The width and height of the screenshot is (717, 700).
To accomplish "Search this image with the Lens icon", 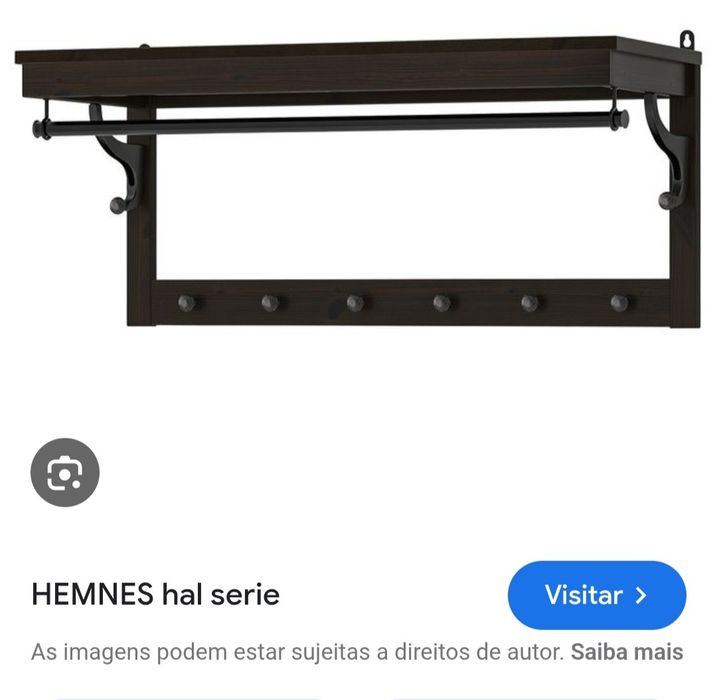I will click(65, 472).
